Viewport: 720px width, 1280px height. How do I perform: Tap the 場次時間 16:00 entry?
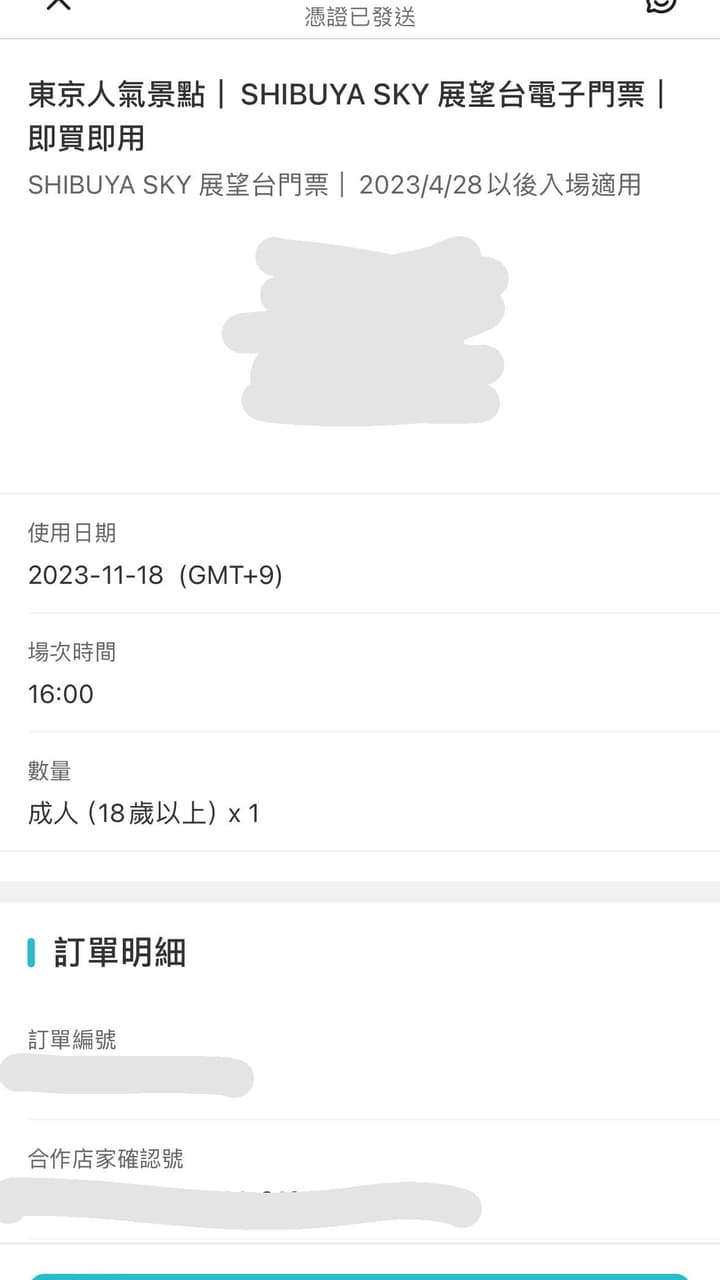click(62, 694)
